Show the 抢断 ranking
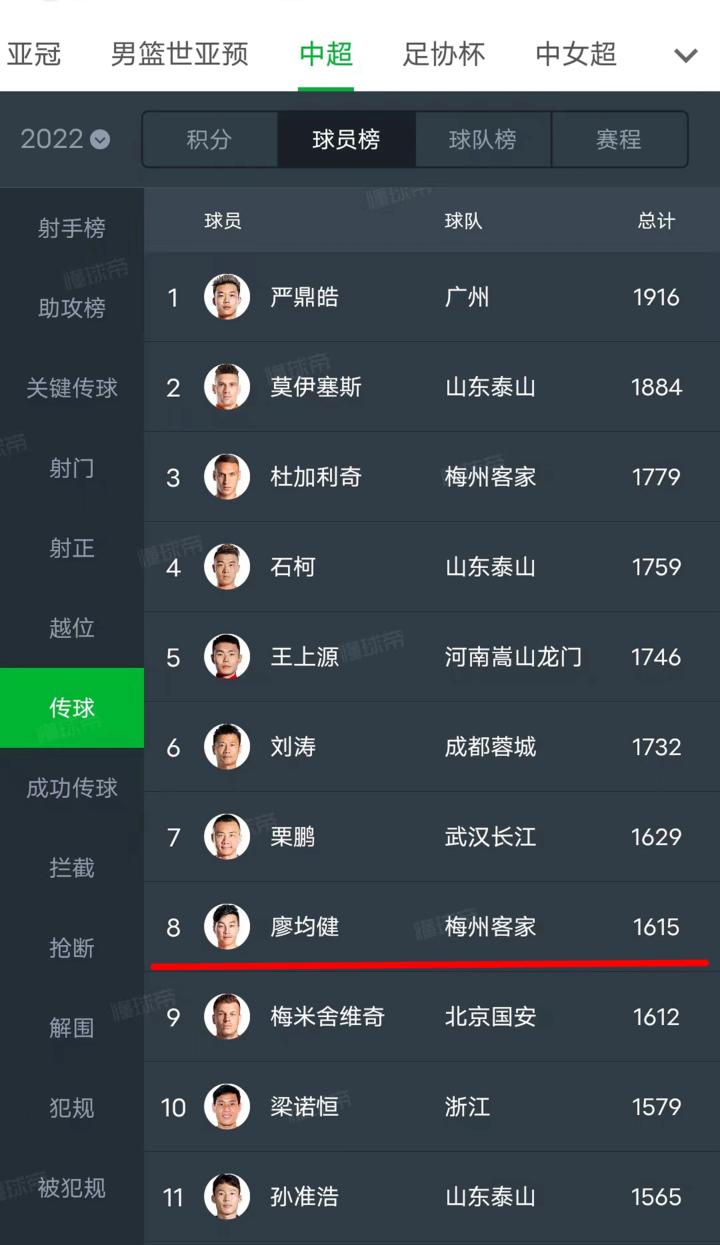 coord(71,948)
